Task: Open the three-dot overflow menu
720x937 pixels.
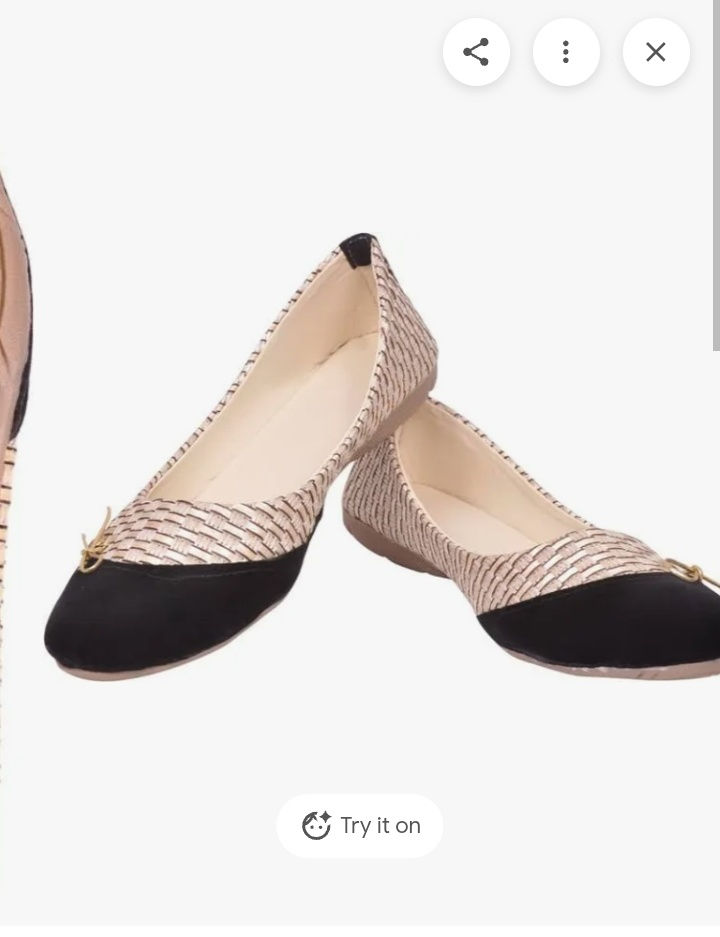Action: pos(566,52)
